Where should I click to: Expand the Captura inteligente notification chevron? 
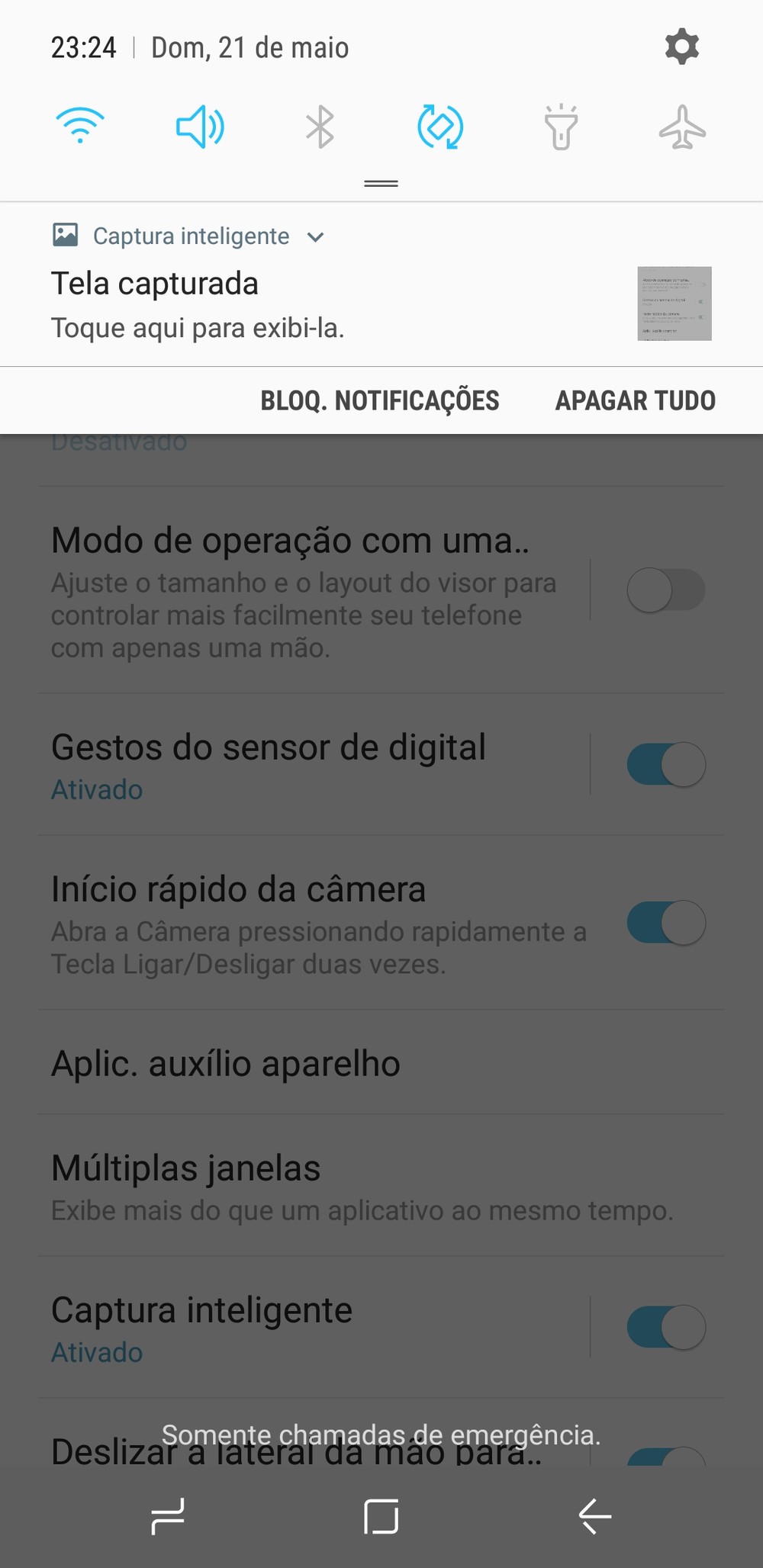pyautogui.click(x=315, y=237)
